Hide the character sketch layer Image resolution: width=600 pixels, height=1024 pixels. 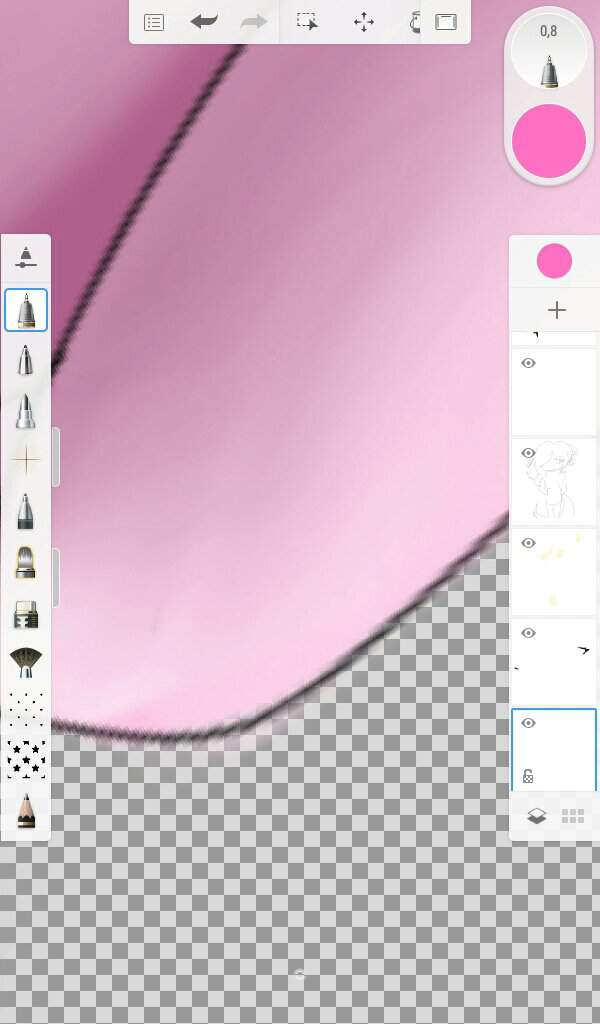pos(529,453)
